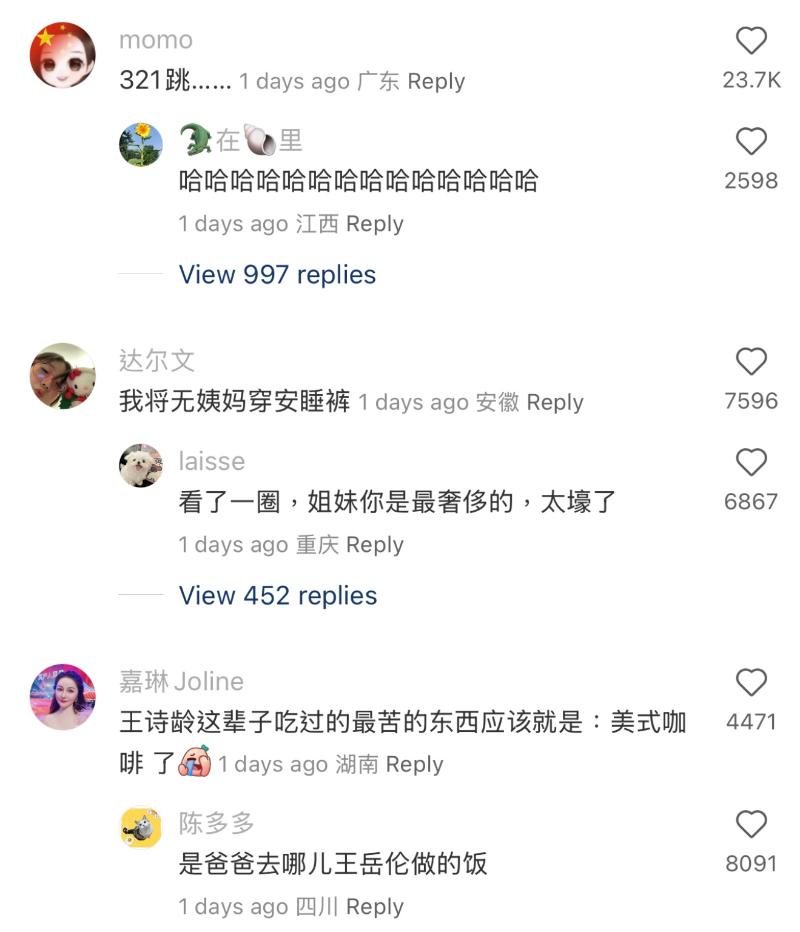Open momo's profile avatar

click(63, 55)
